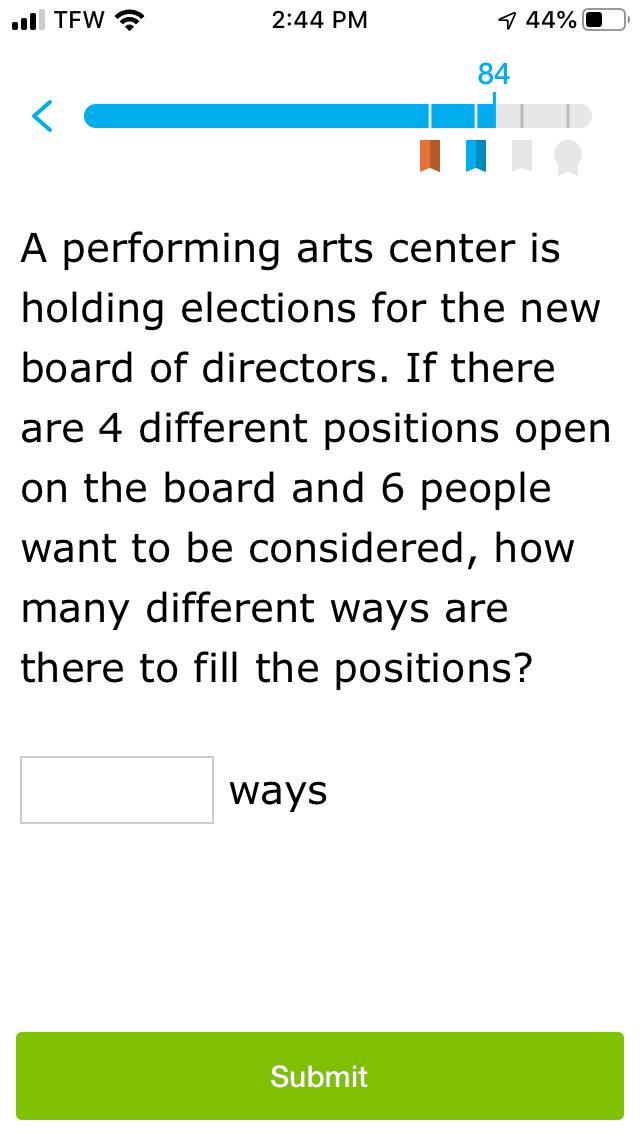Submit the answer
640x1136 pixels.
click(320, 1076)
